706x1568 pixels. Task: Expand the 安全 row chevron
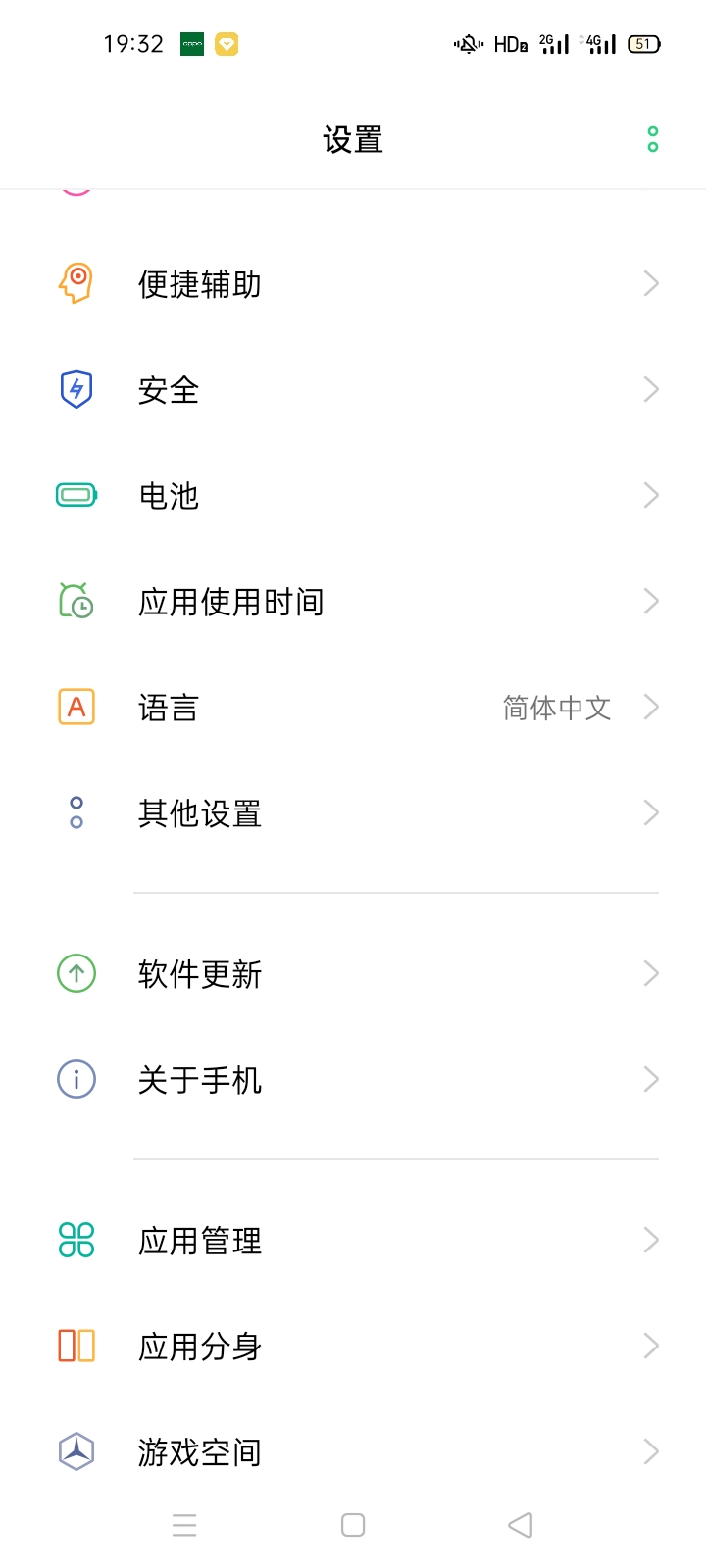click(x=650, y=389)
